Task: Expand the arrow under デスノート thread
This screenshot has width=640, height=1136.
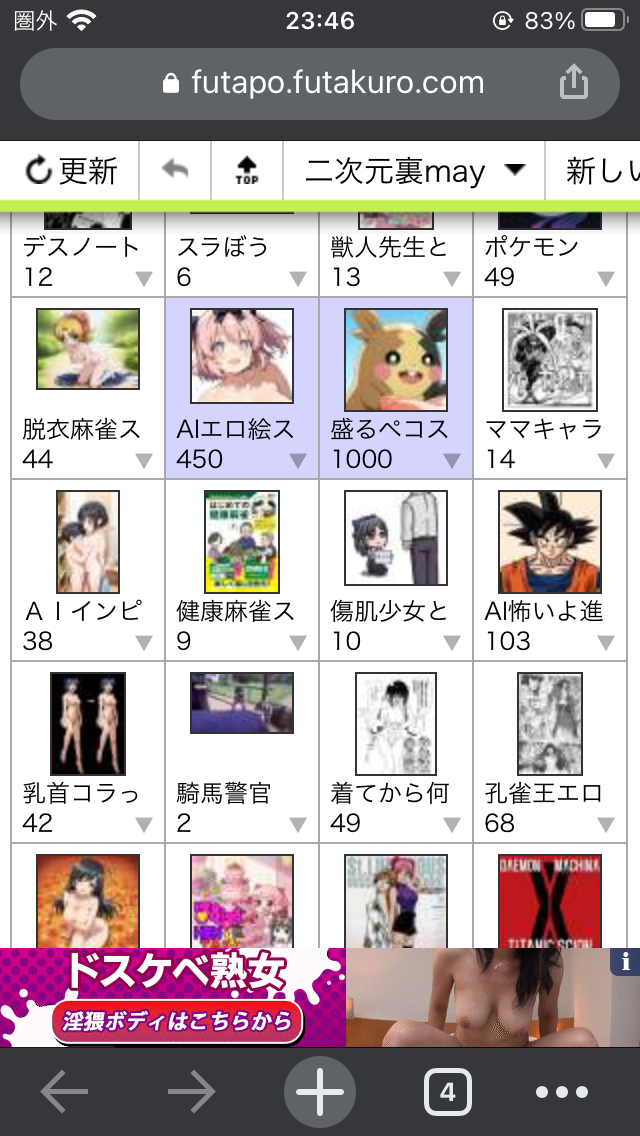Action: [x=144, y=278]
